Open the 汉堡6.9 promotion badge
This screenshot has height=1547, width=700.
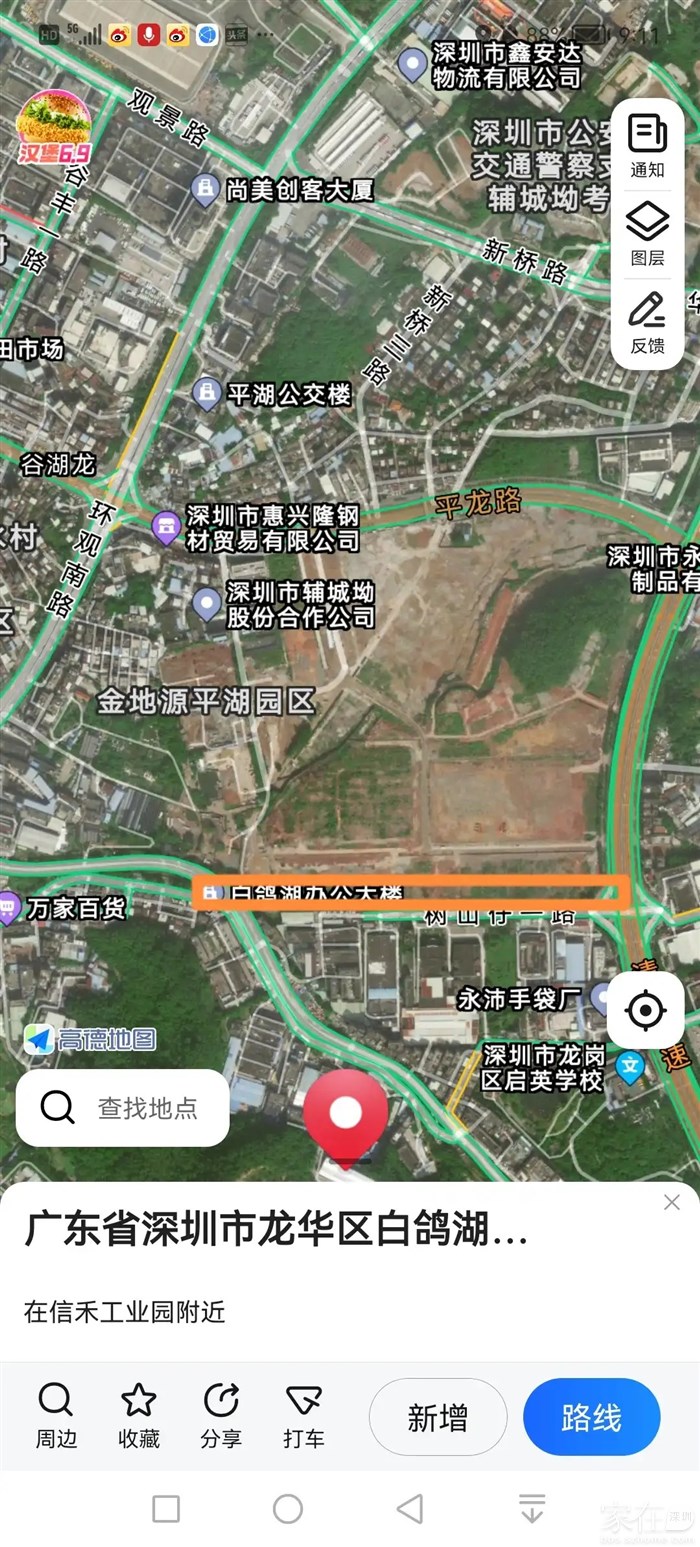54,127
